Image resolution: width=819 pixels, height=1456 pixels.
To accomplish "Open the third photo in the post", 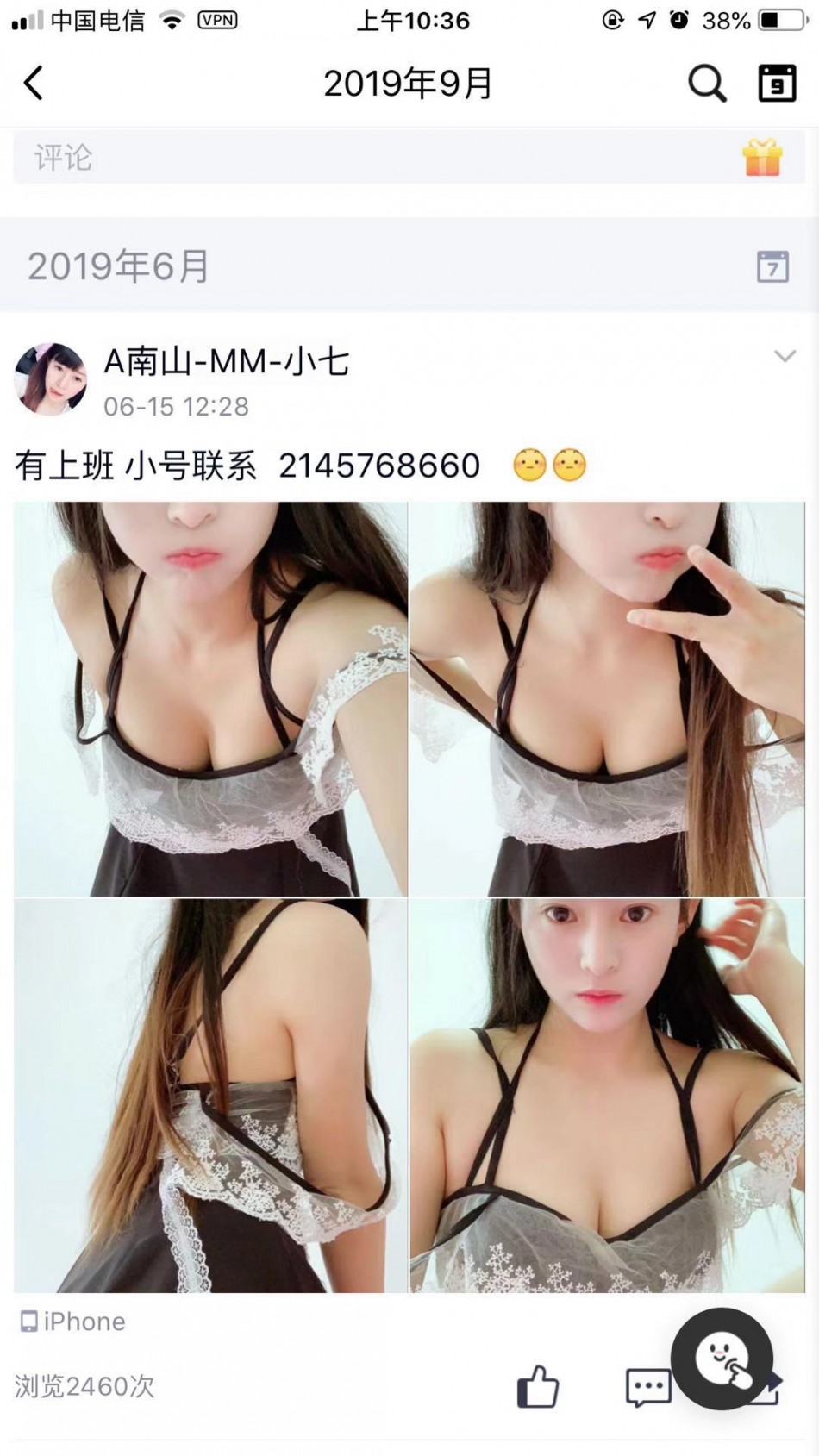I will [x=210, y=1096].
